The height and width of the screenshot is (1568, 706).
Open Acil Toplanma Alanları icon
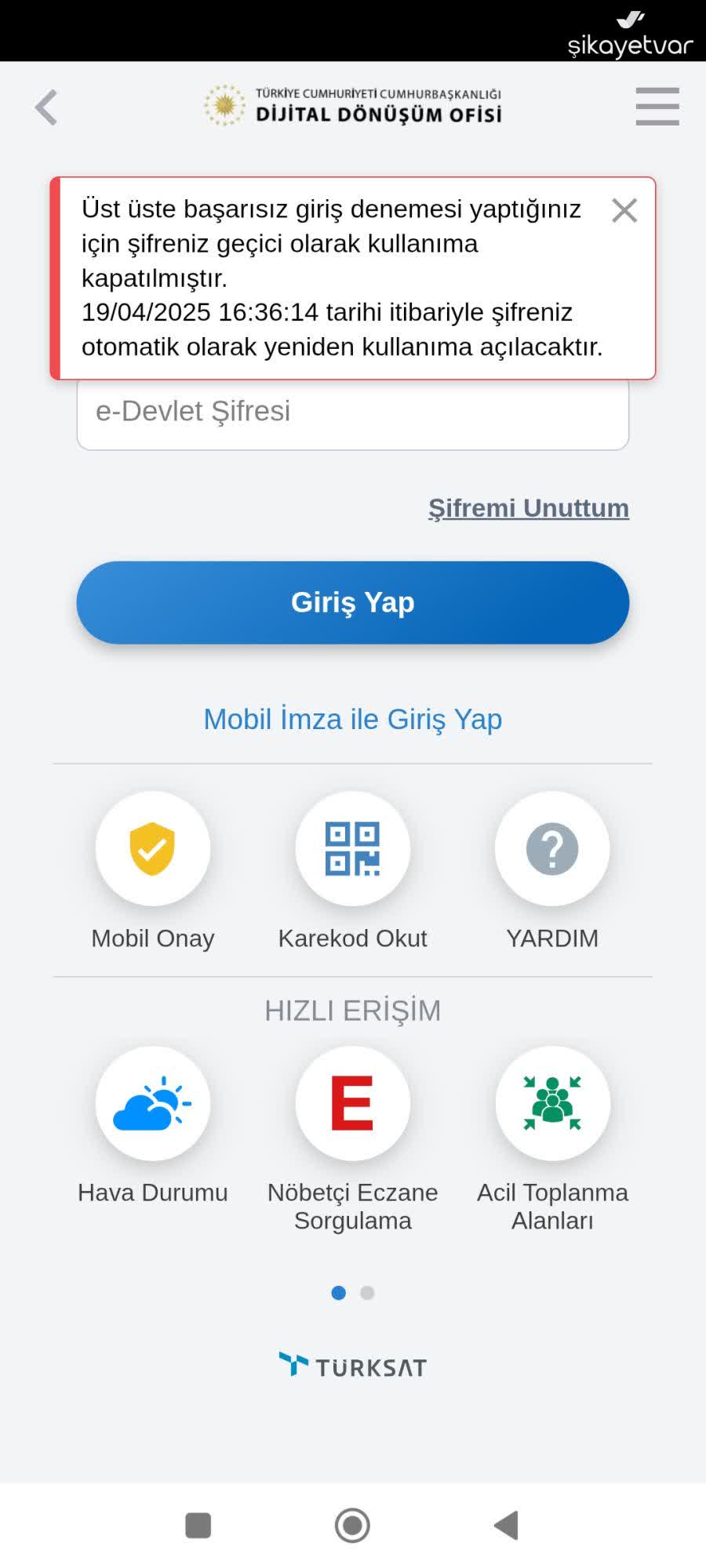(x=552, y=1103)
